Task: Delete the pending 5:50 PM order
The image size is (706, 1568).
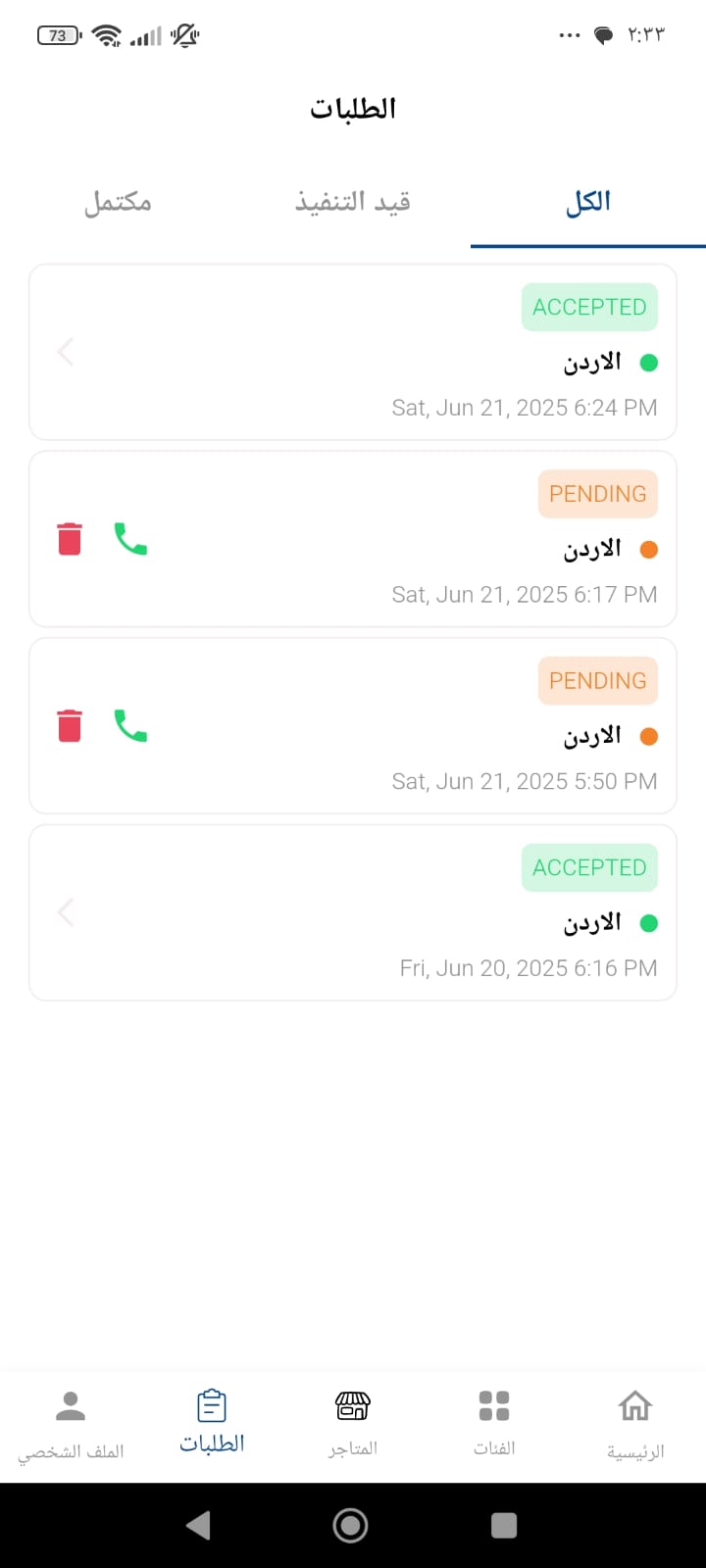Action: click(70, 726)
